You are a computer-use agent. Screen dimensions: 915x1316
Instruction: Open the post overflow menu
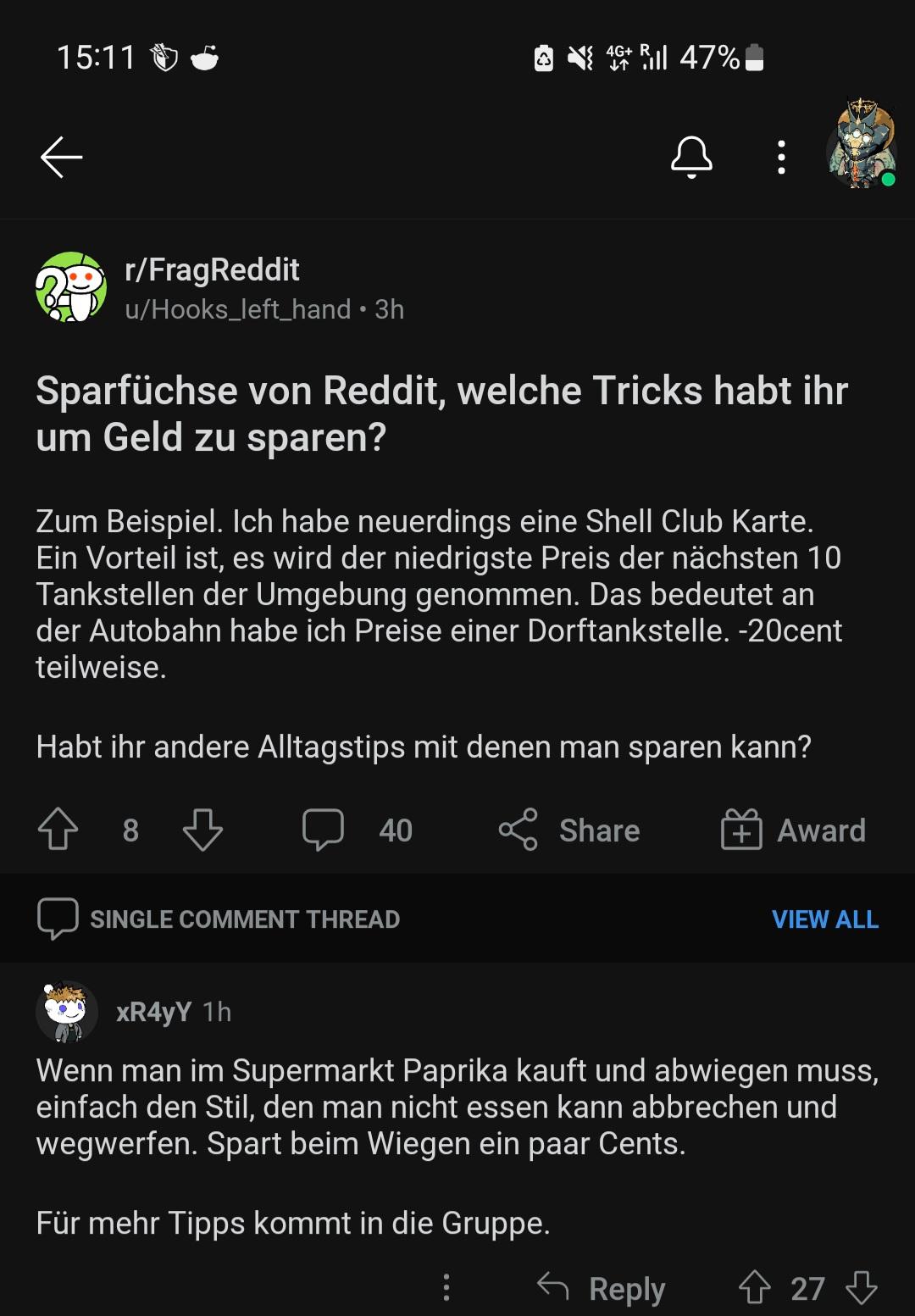(781, 157)
